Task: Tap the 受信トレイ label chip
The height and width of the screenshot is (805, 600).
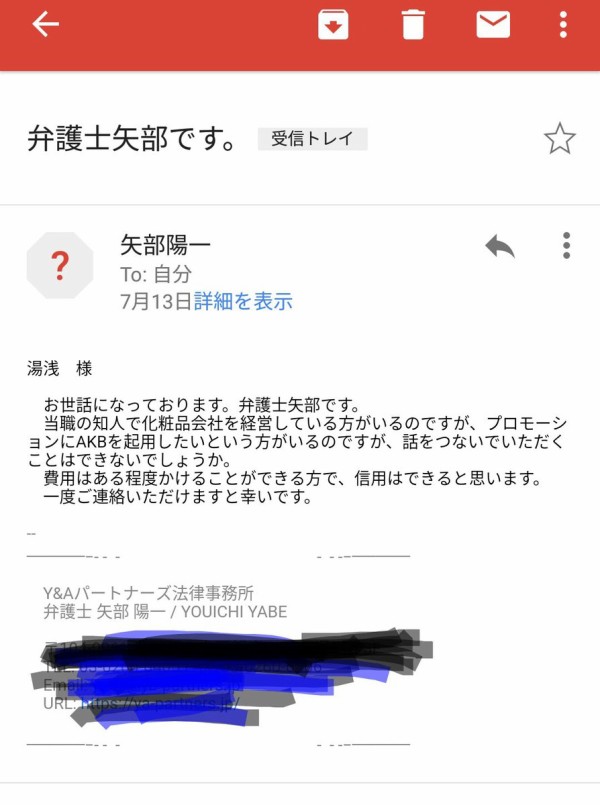Action: pos(312,139)
